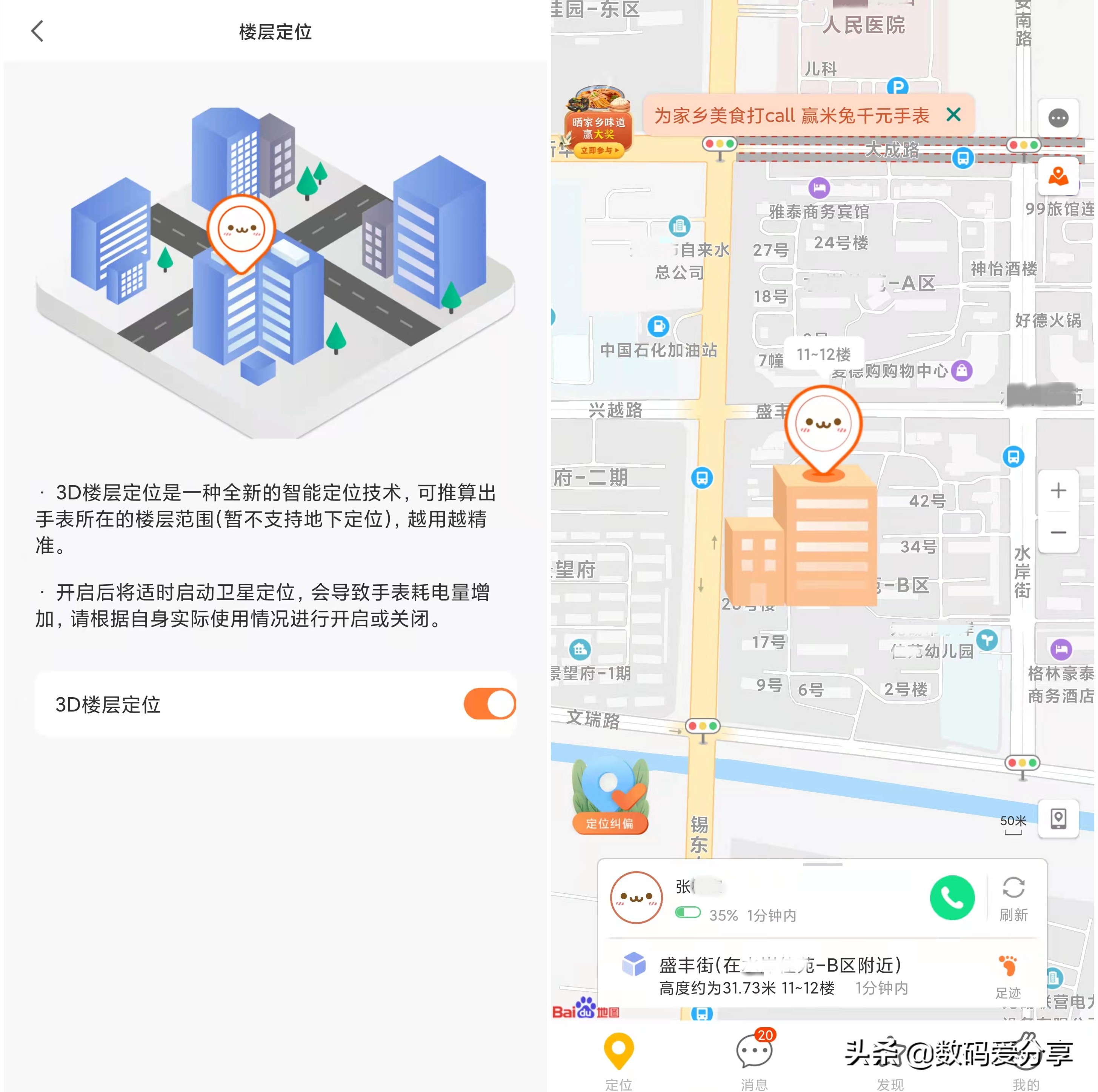Call the watch with the green phone button
Image resolution: width=1098 pixels, height=1092 pixels.
point(951,898)
